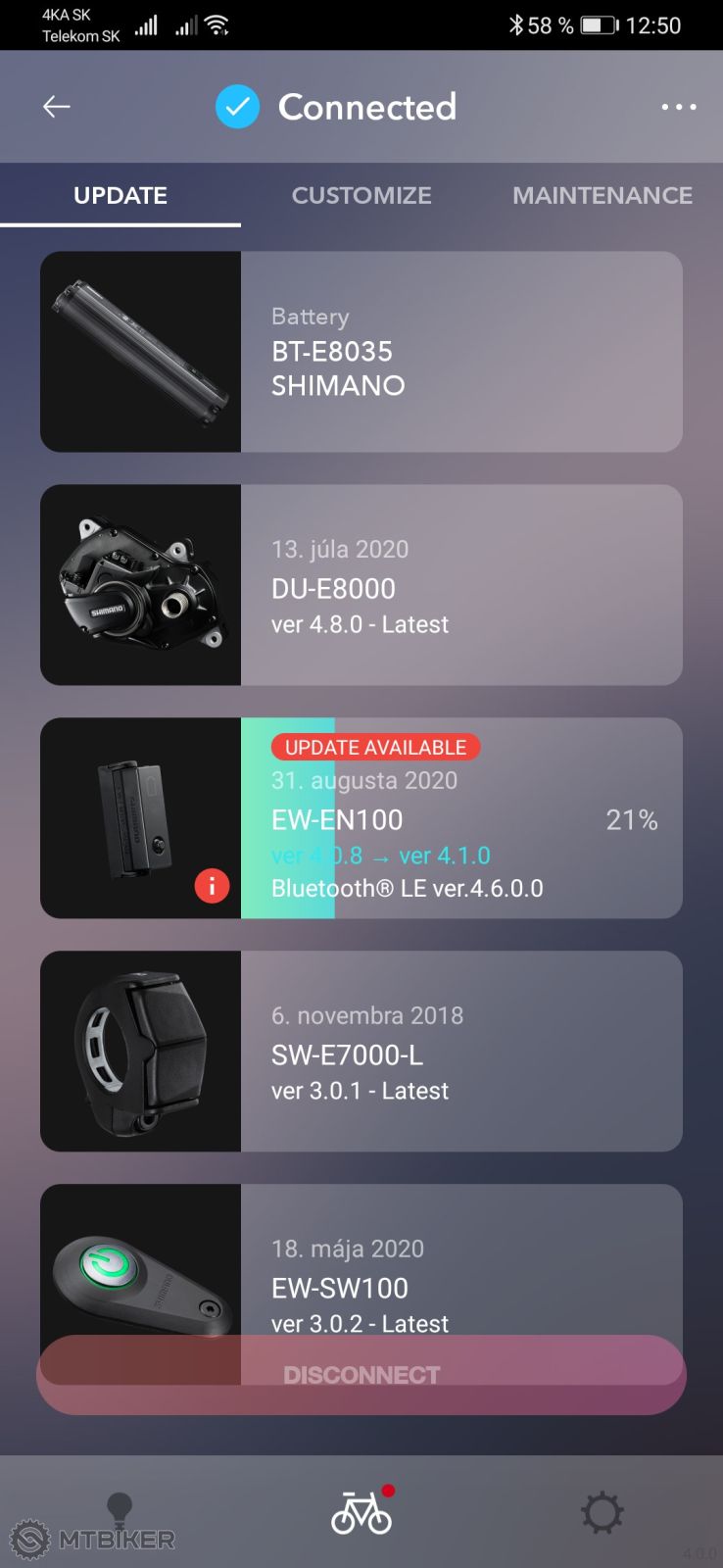Tap the red info icon on EW-EN100
The height and width of the screenshot is (1568, 723).
point(212,886)
